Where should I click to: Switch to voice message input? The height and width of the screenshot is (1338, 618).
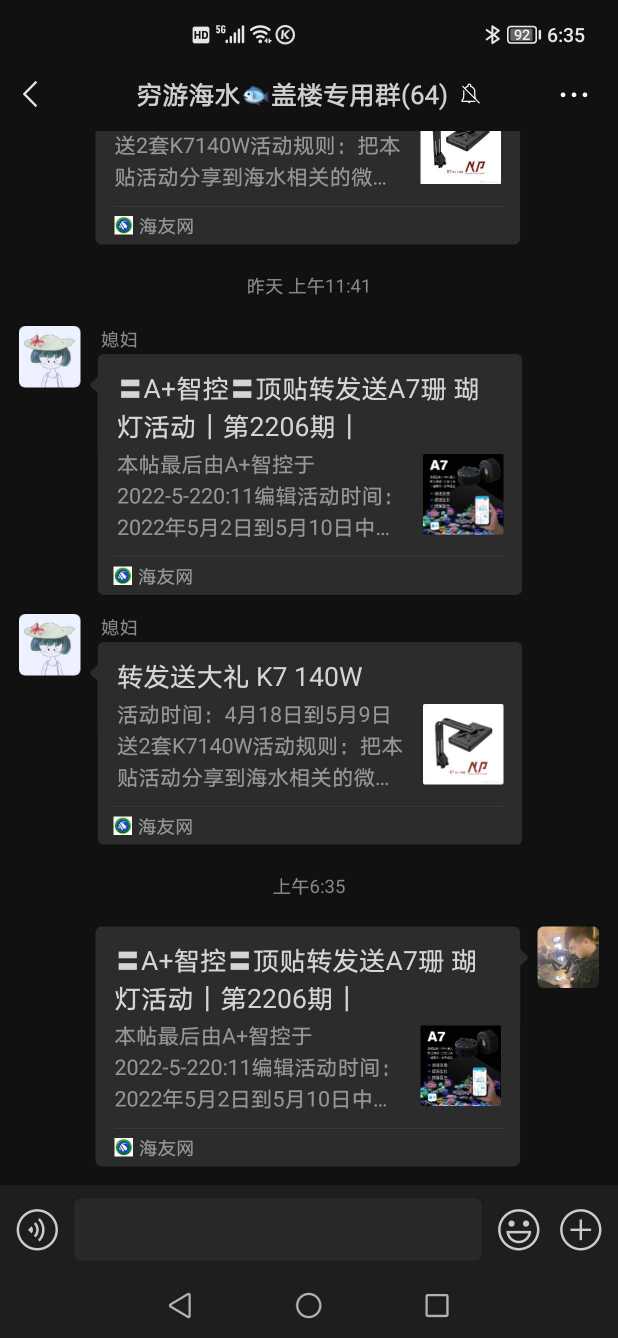(38, 1229)
